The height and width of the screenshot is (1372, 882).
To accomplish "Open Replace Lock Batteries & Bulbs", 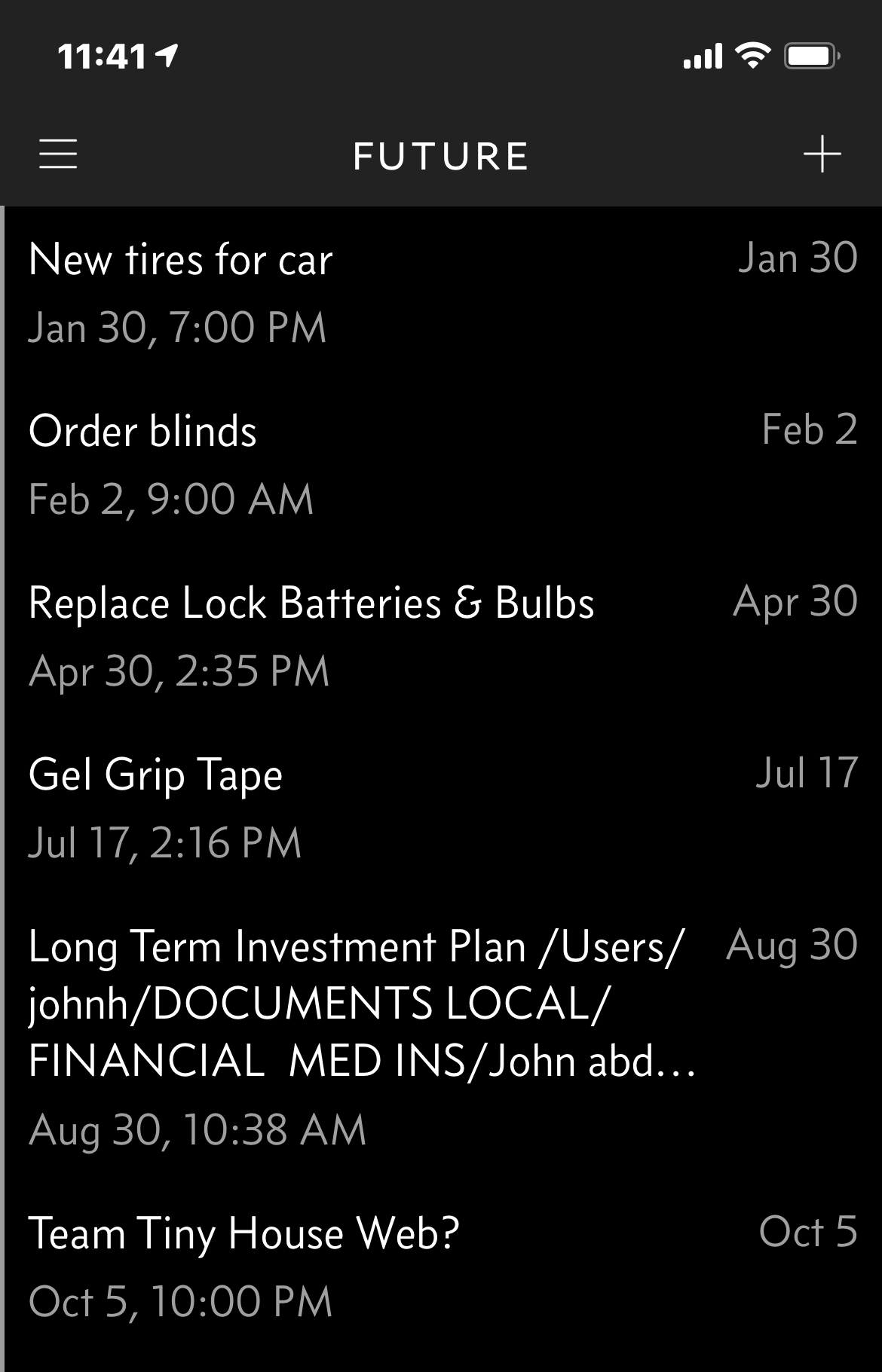I will pyautogui.click(x=311, y=603).
